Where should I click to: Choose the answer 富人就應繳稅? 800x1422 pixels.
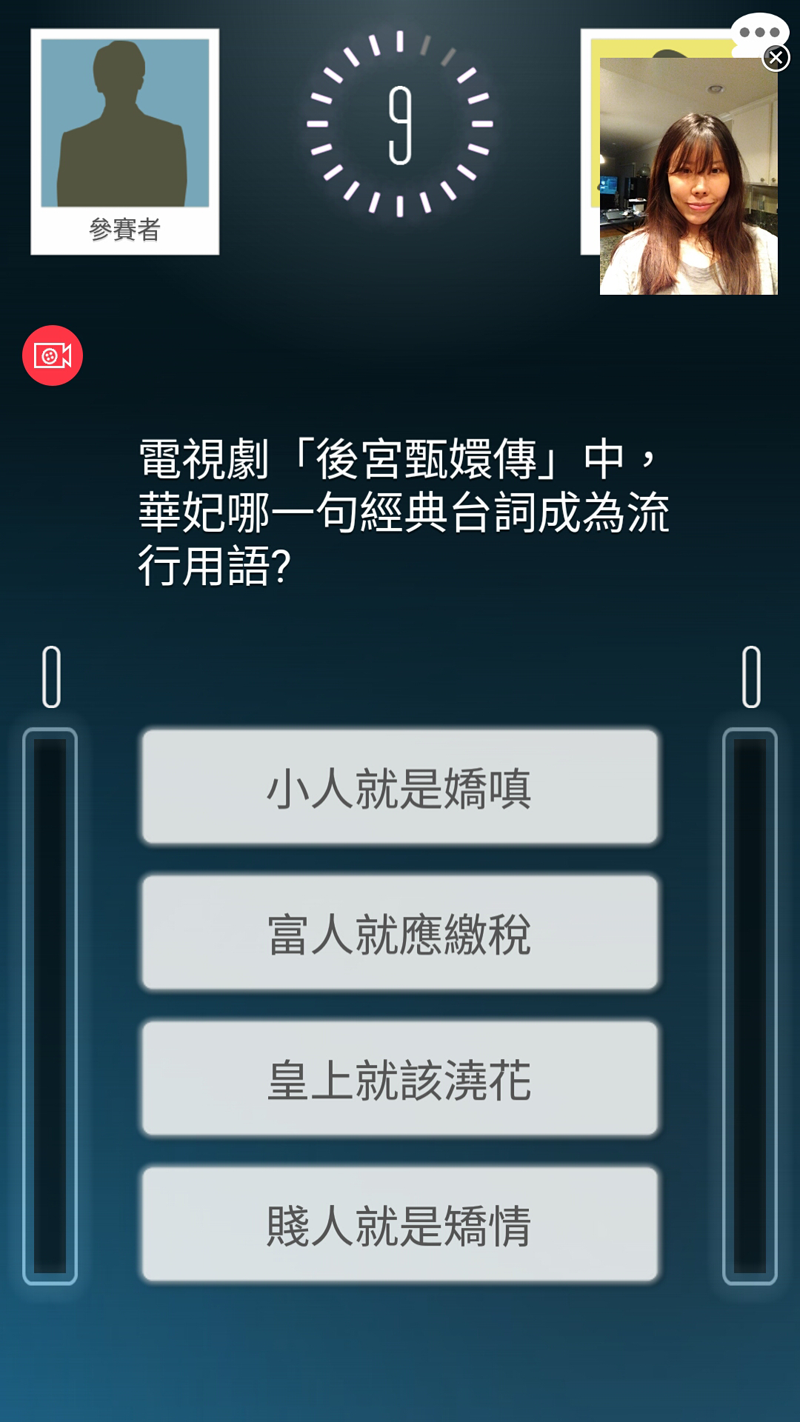pos(399,933)
